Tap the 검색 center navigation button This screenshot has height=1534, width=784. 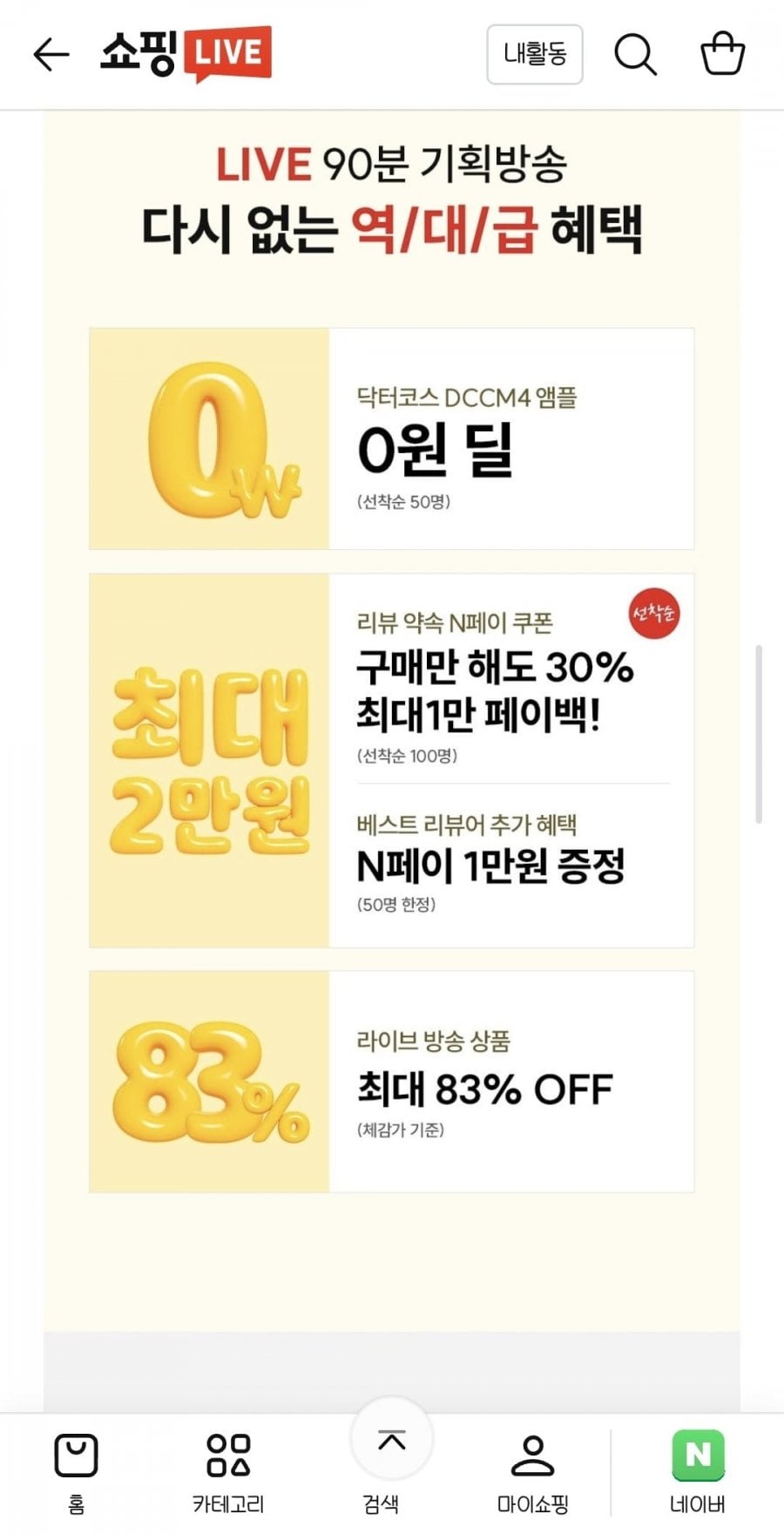coord(391,1456)
